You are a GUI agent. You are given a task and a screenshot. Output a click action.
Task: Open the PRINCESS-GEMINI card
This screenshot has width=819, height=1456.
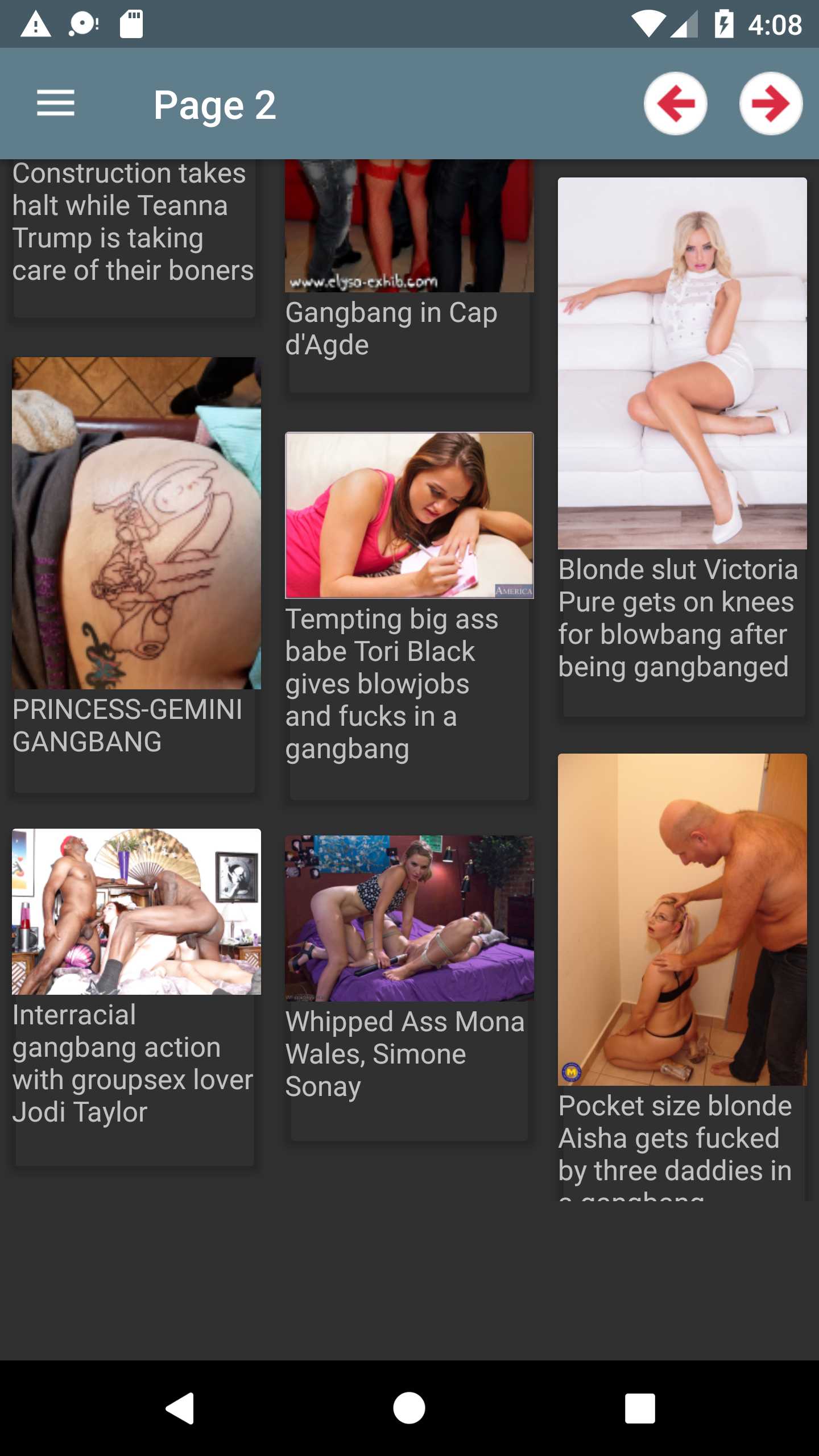135,569
